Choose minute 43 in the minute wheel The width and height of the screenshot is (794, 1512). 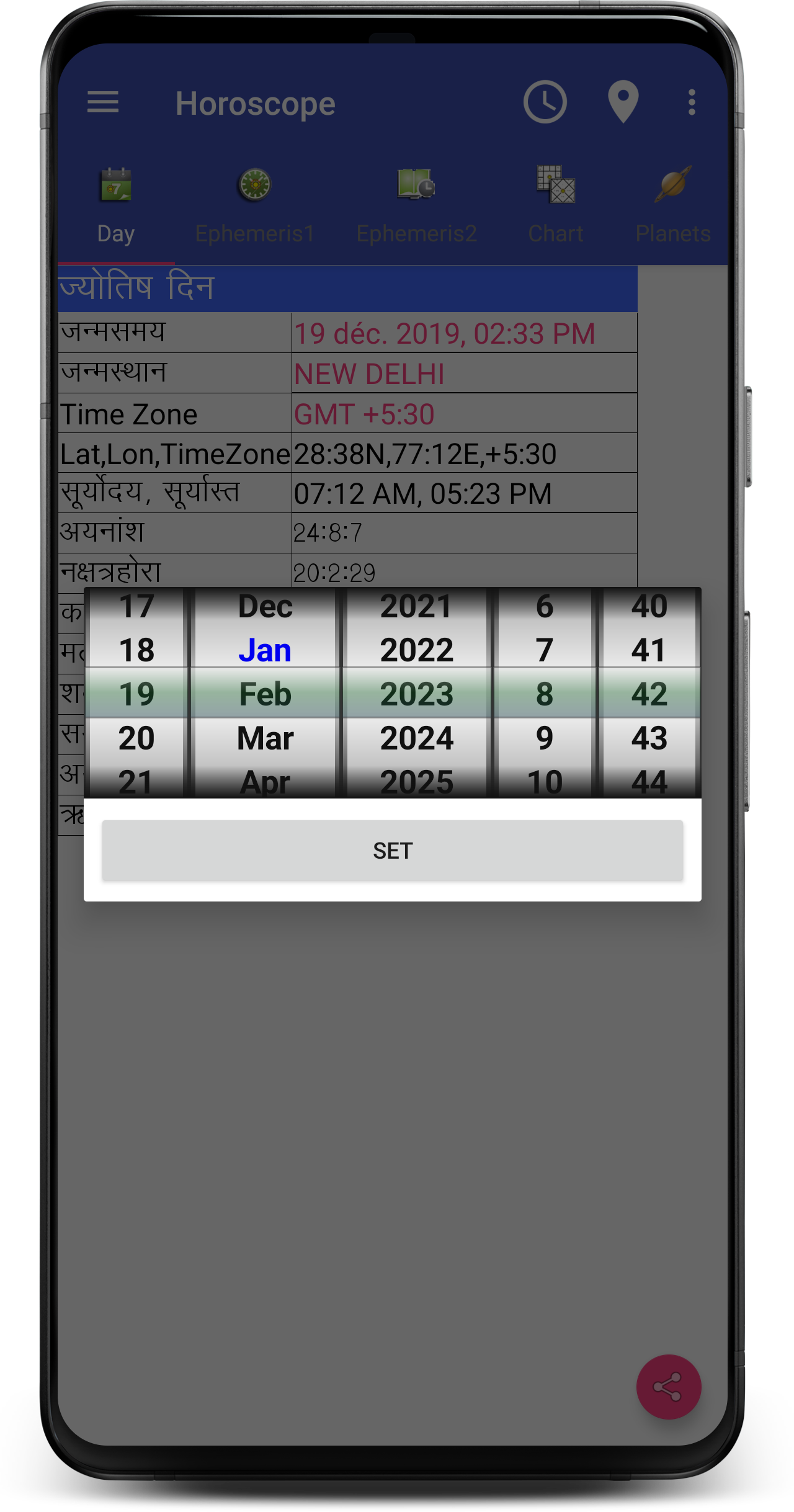[x=649, y=738]
